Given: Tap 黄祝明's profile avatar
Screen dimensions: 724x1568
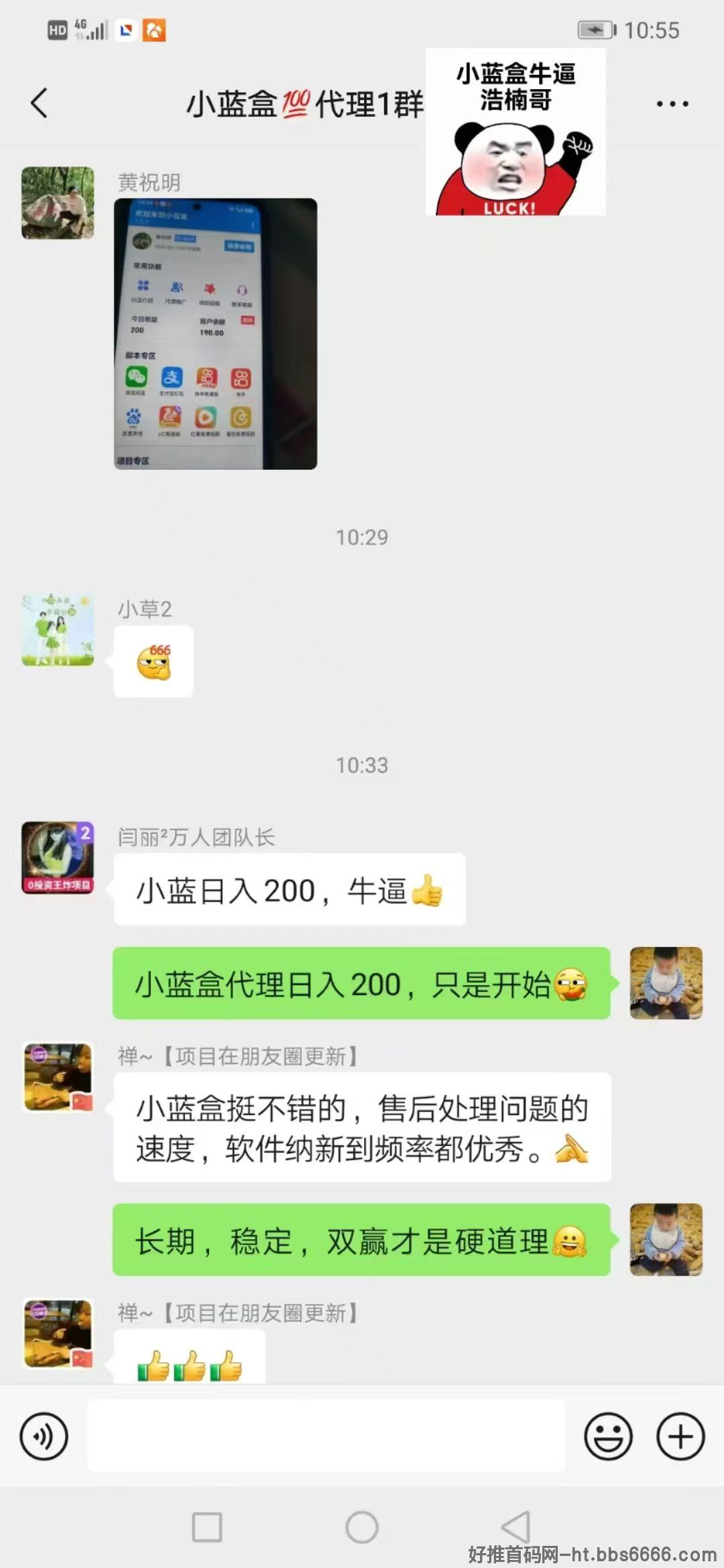Looking at the screenshot, I should click(x=58, y=203).
